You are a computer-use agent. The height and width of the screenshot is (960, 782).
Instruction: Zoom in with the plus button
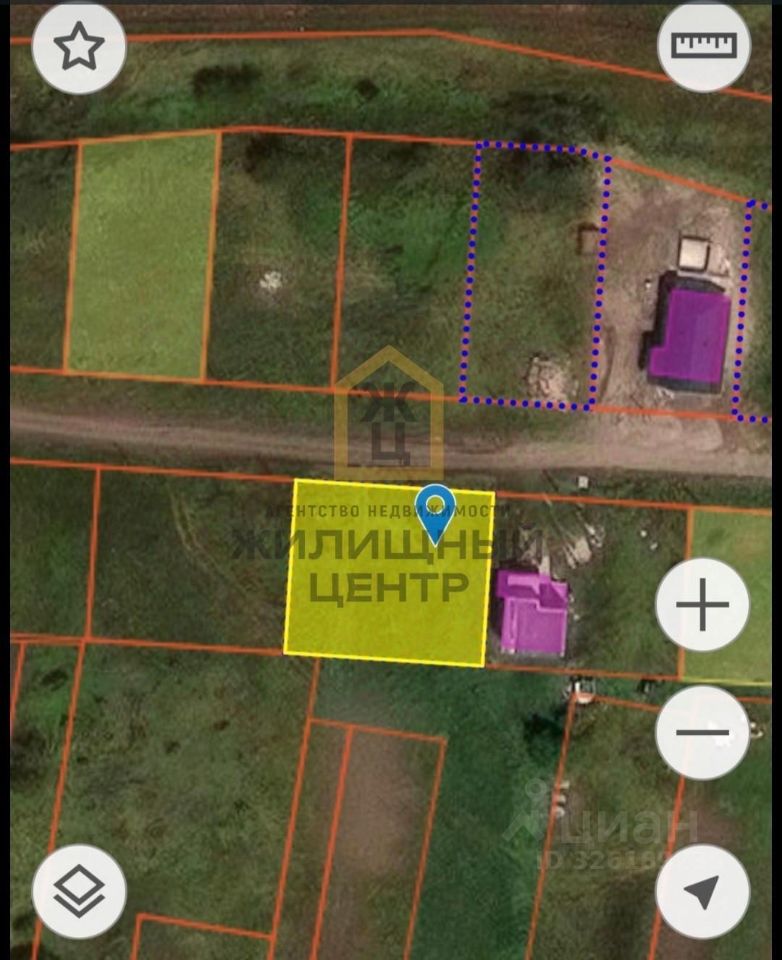click(702, 605)
